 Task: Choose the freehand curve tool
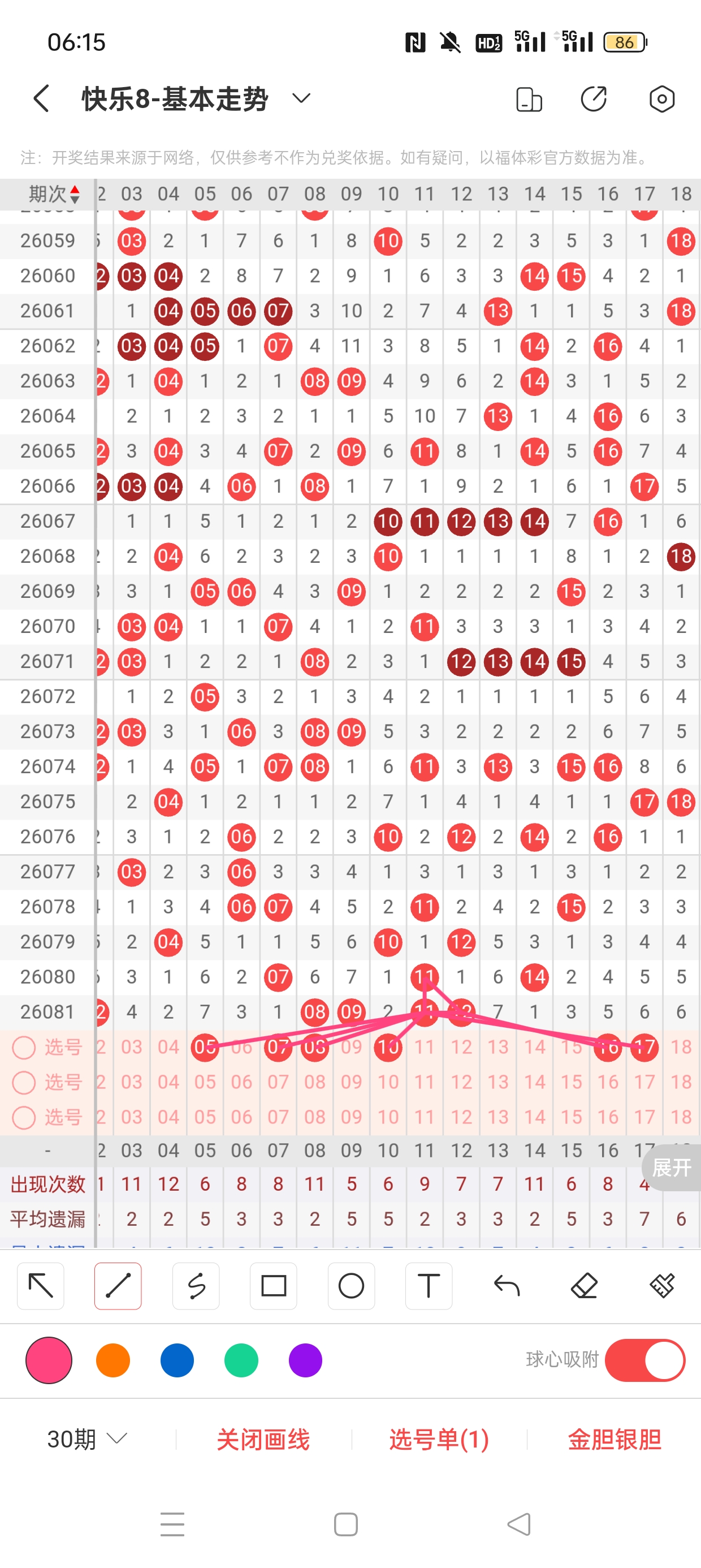pos(196,1286)
